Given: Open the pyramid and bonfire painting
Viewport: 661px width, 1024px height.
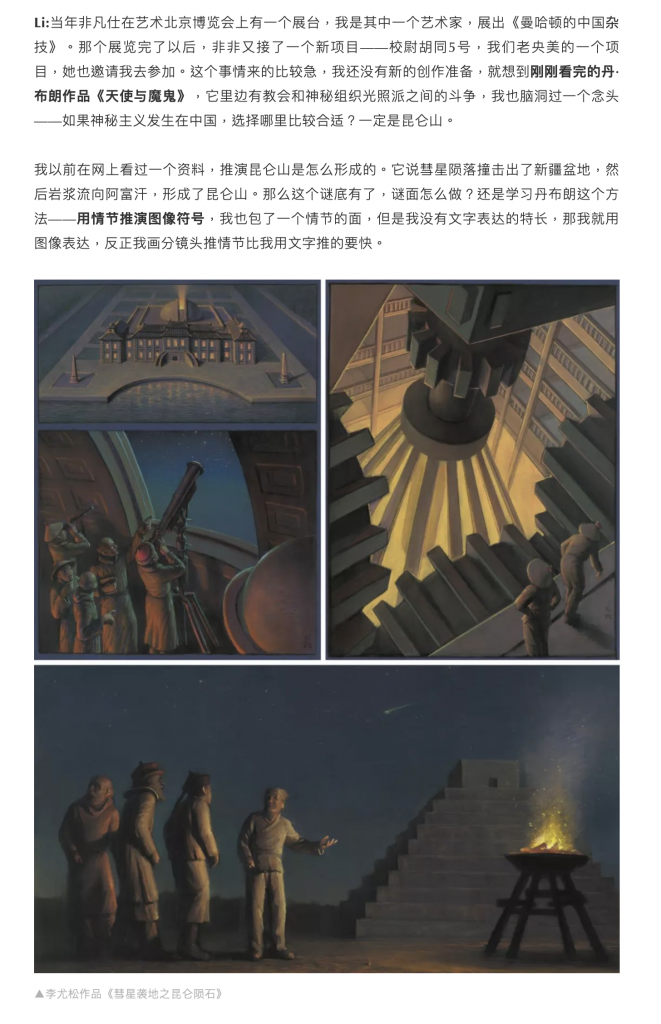Looking at the screenshot, I should point(326,818).
